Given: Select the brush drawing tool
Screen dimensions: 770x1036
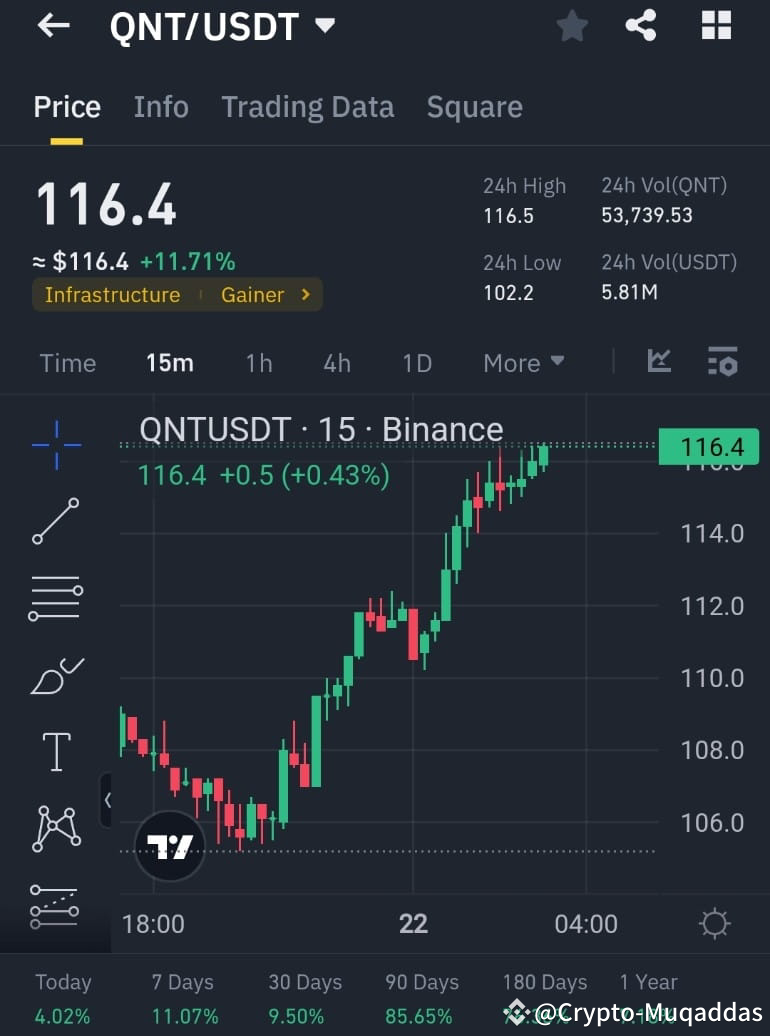Looking at the screenshot, I should pos(55,675).
